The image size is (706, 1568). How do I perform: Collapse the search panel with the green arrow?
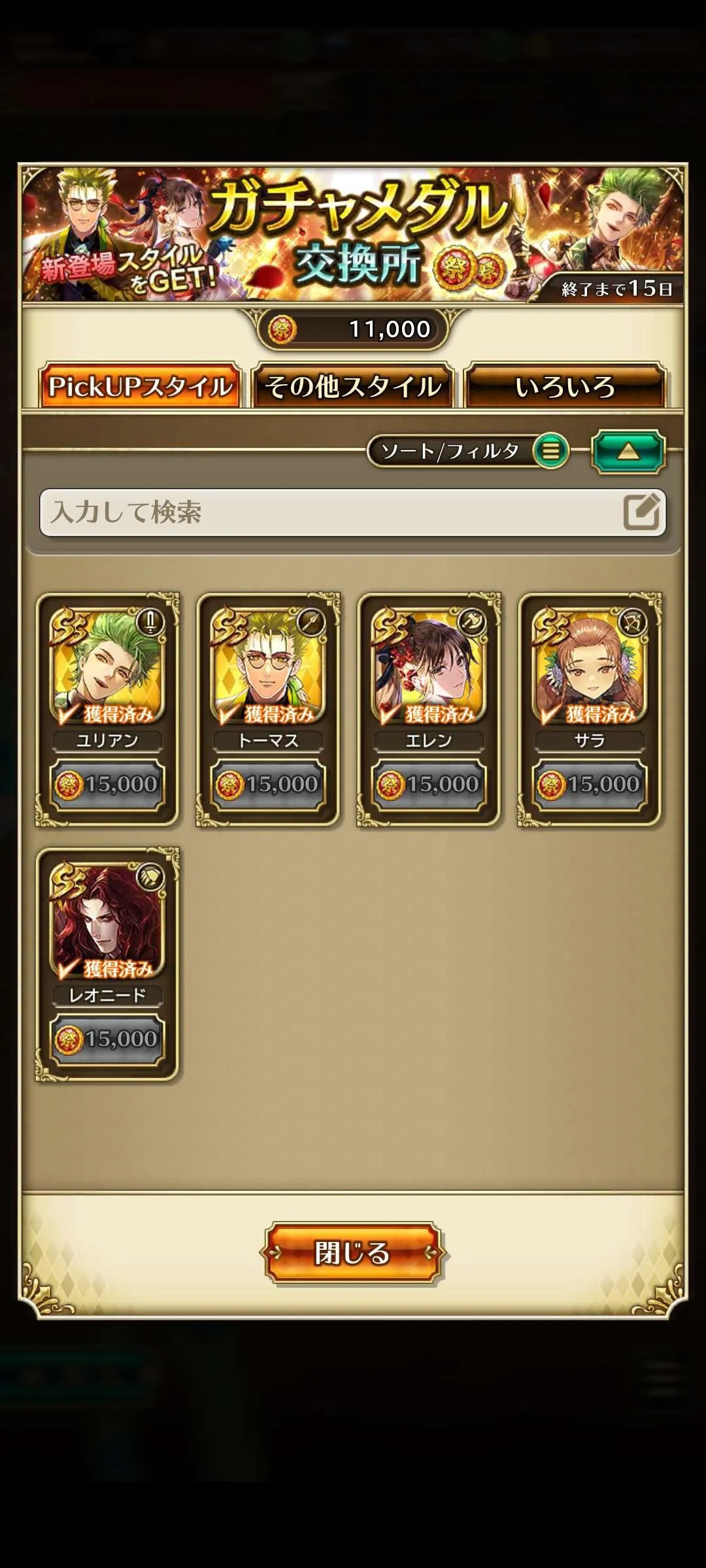click(628, 451)
